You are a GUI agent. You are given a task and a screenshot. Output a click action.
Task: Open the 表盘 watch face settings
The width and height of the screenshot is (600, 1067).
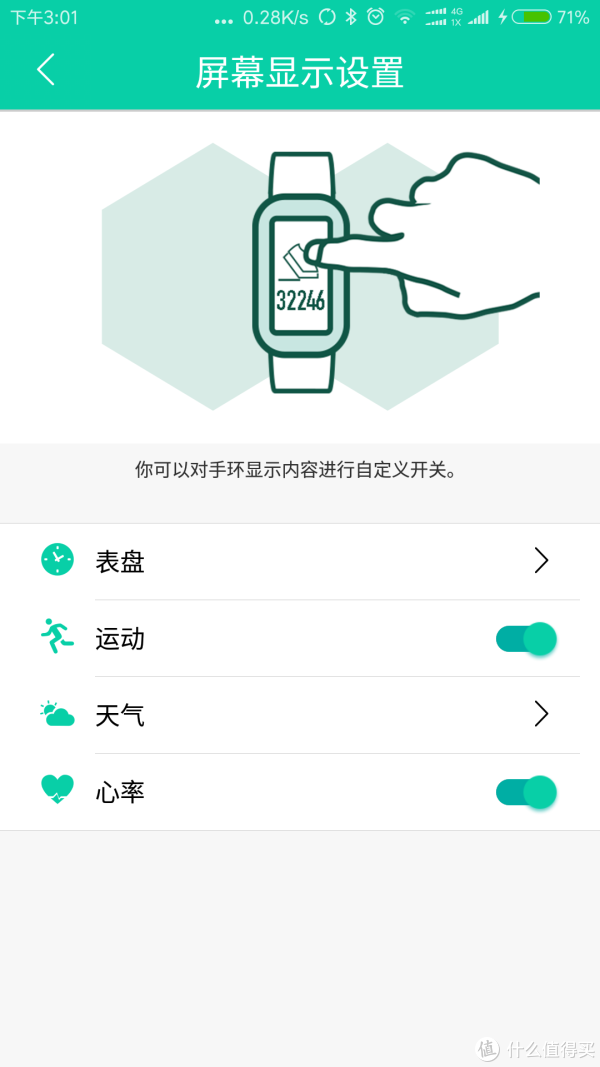pos(300,561)
